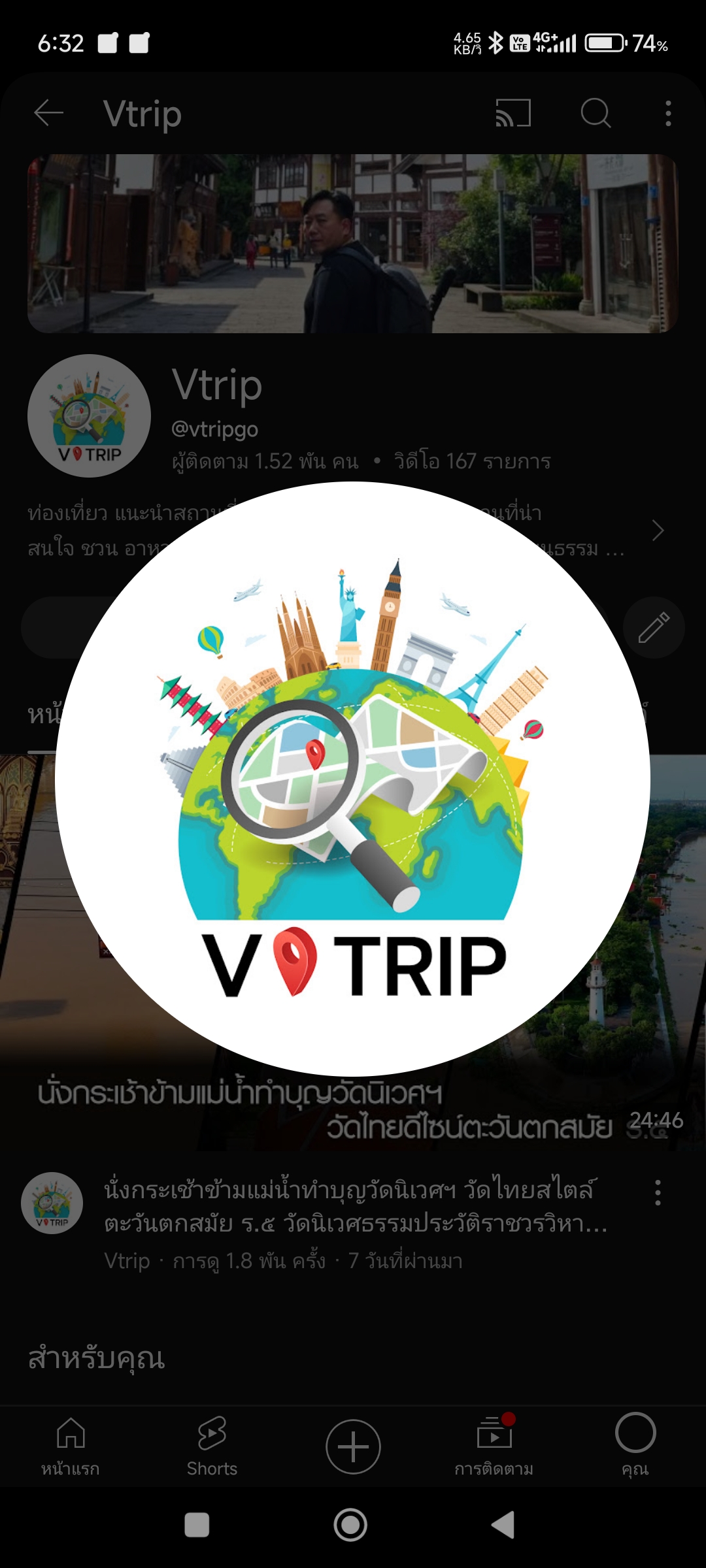
Task: Tap the pencil edit icon
Action: (x=654, y=627)
